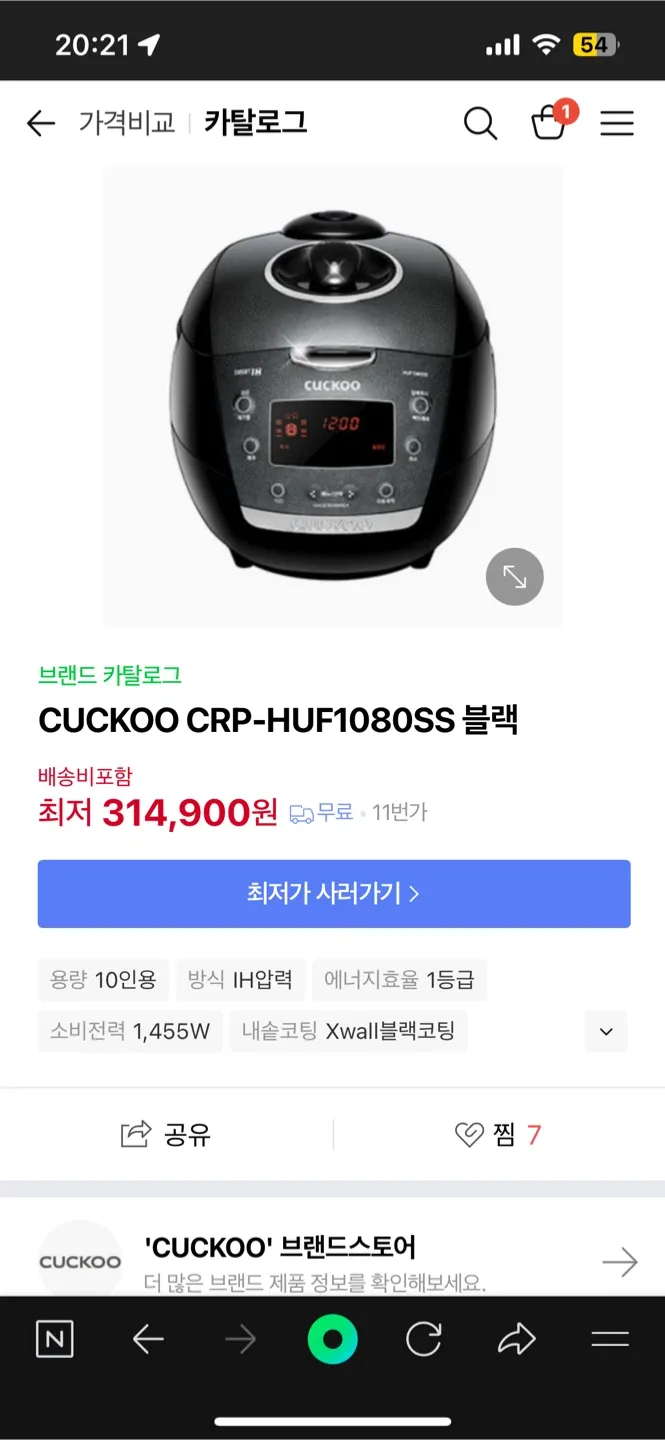Go back using the top-left arrow
The width and height of the screenshot is (665, 1440).
coord(41,123)
